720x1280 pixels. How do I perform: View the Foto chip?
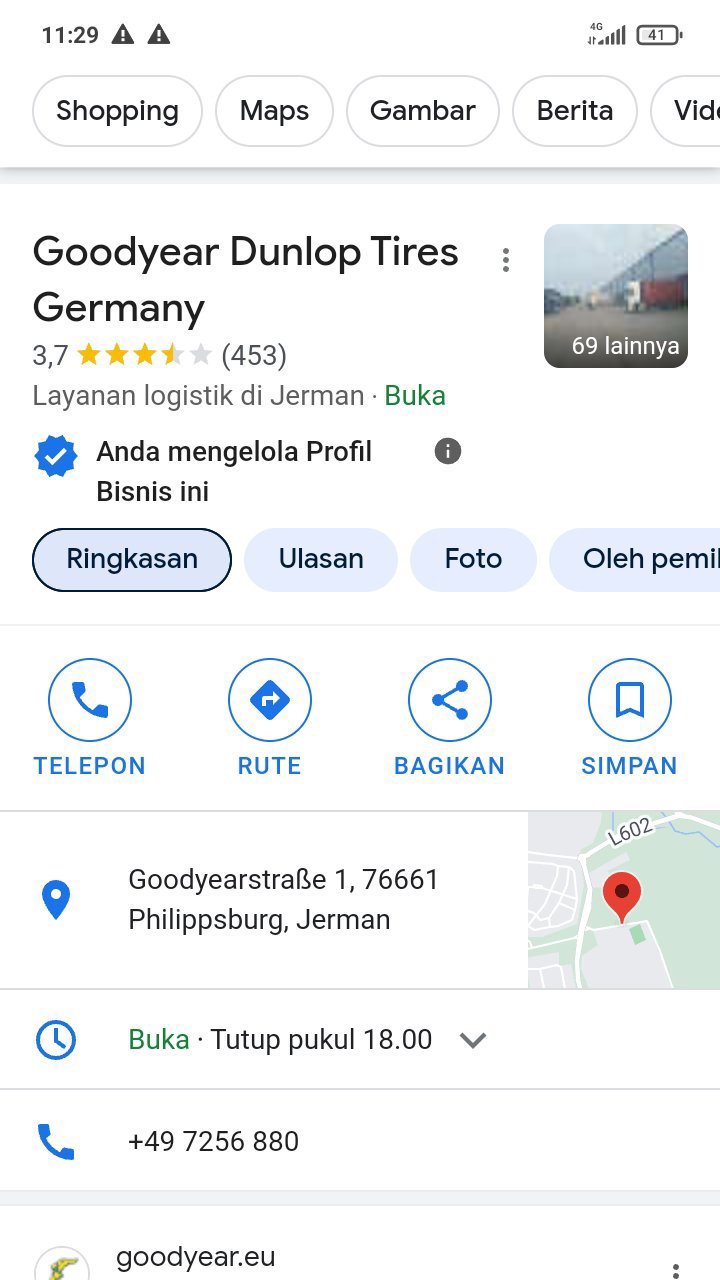tap(473, 559)
